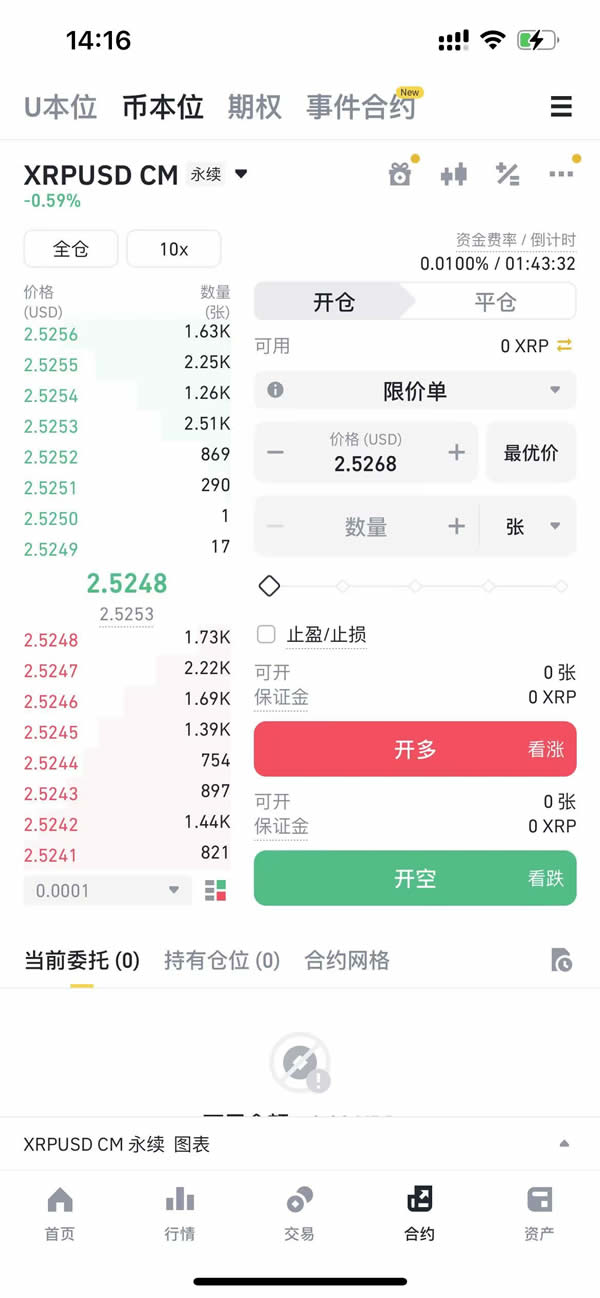Open the 限价单 order type dropdown

[415, 391]
